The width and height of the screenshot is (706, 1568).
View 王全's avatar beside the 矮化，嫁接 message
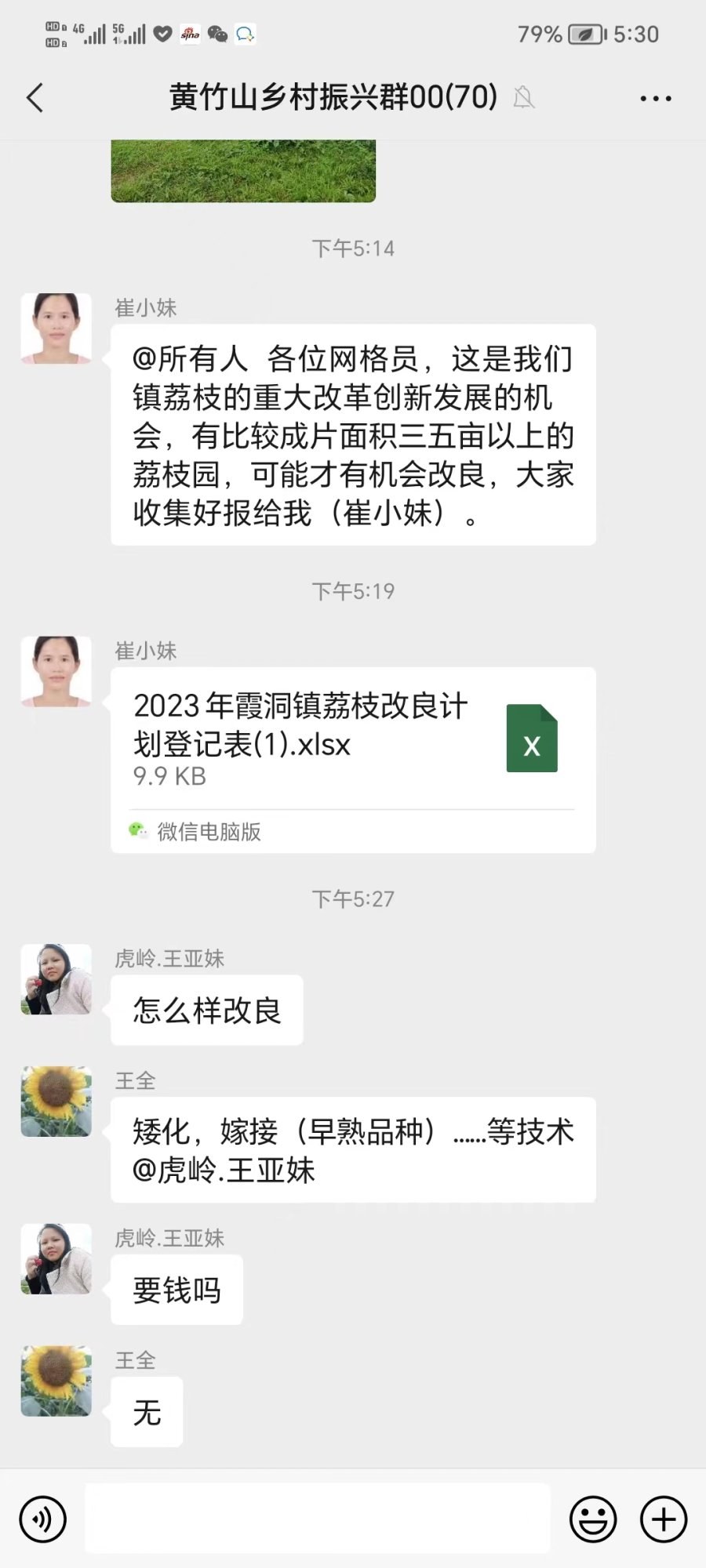coord(56,1101)
